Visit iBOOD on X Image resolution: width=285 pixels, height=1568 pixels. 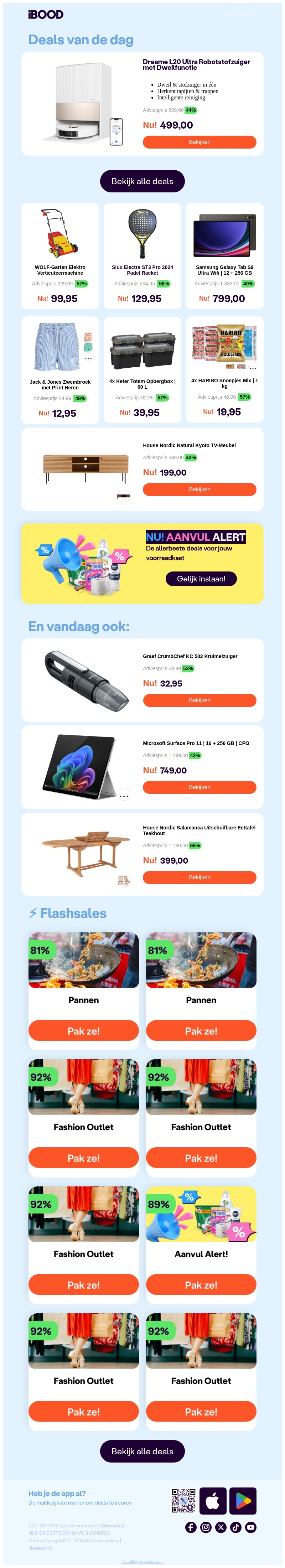221,1527
